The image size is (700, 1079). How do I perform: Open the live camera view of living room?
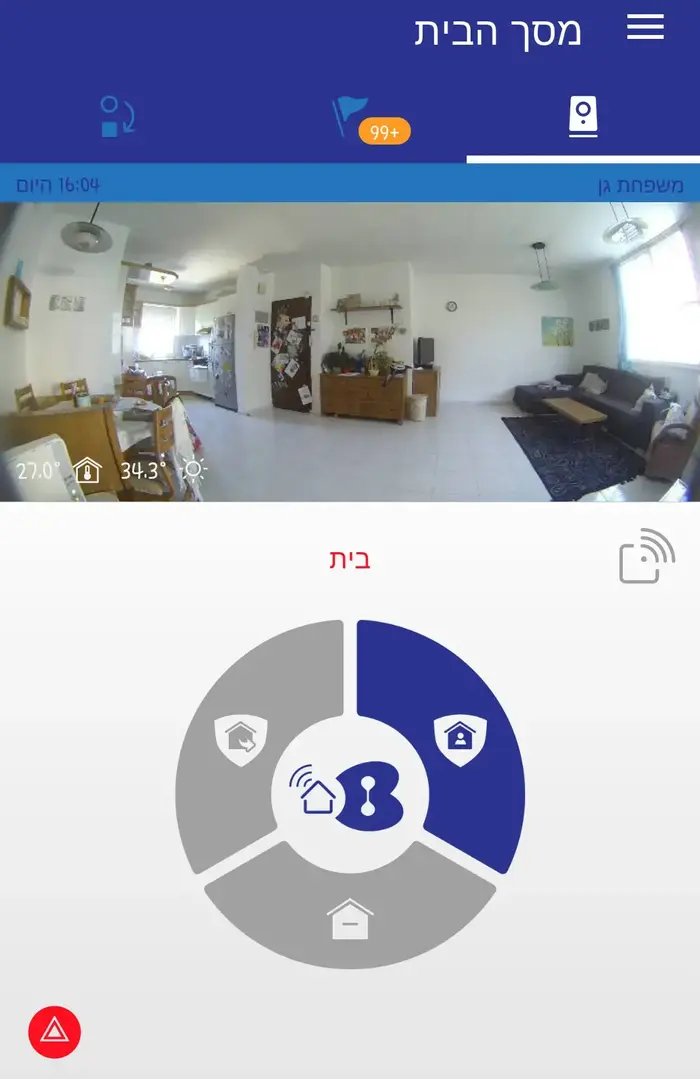(x=350, y=351)
